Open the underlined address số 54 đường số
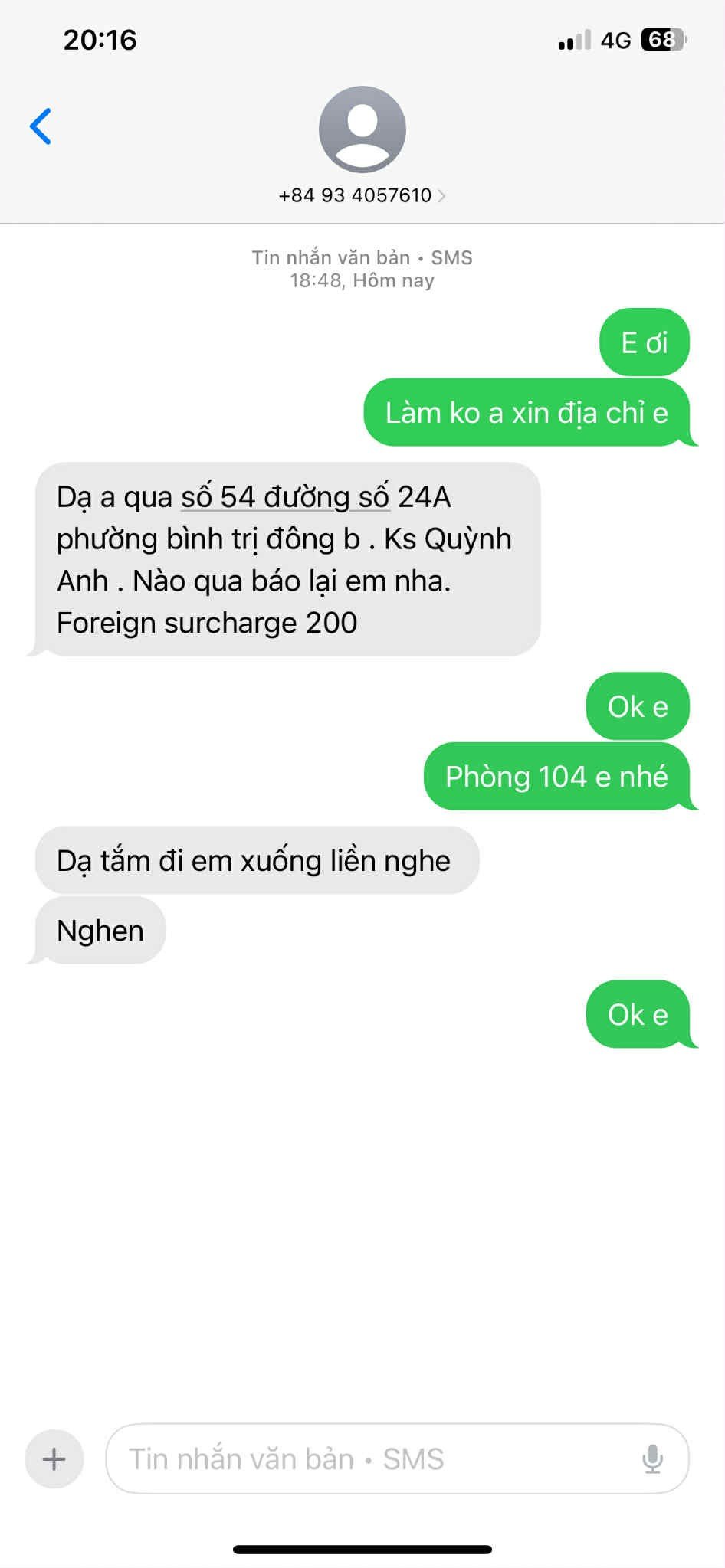This screenshot has height=1568, width=725. (x=285, y=498)
